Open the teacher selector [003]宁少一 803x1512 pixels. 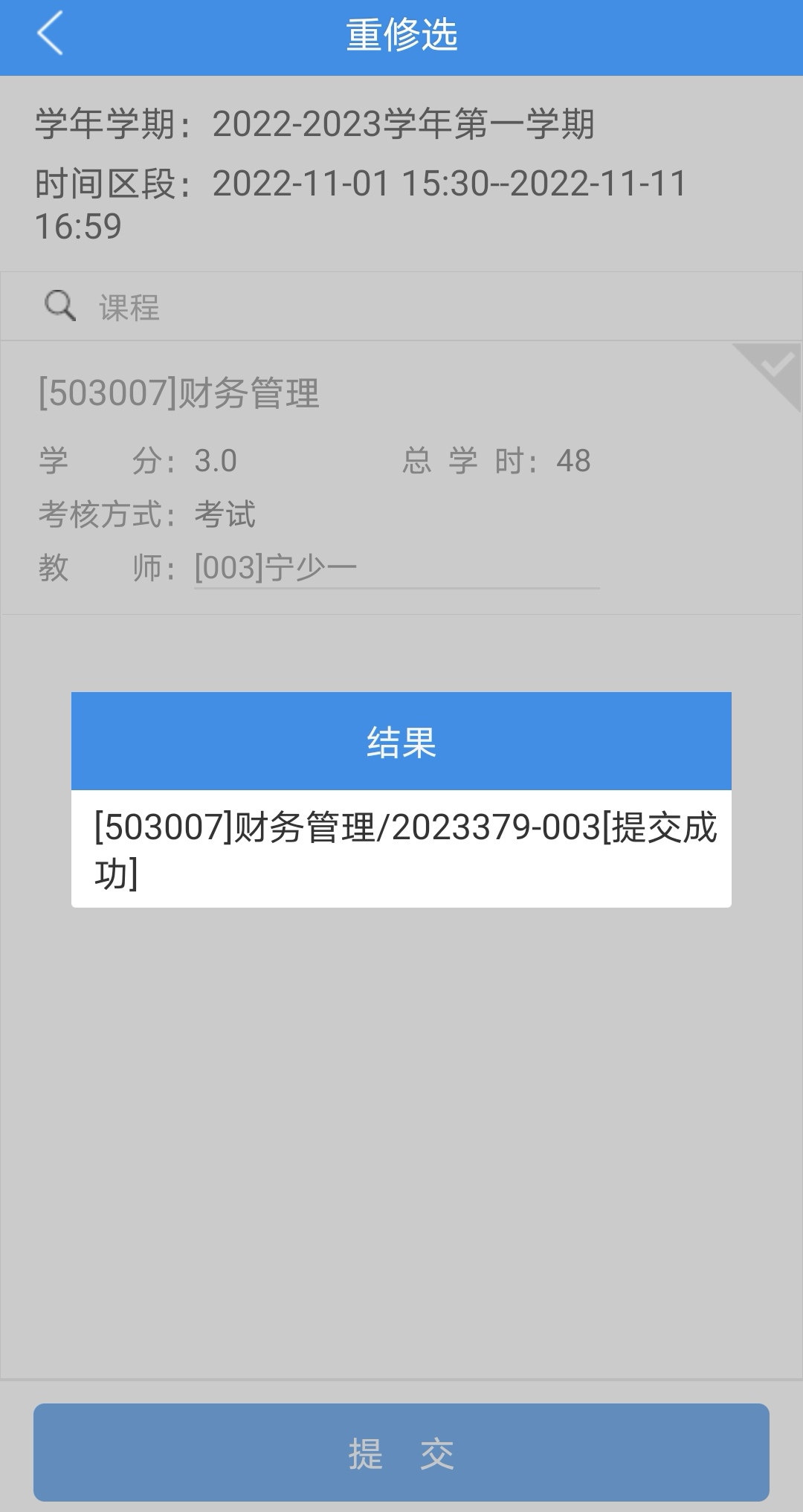[x=396, y=568]
